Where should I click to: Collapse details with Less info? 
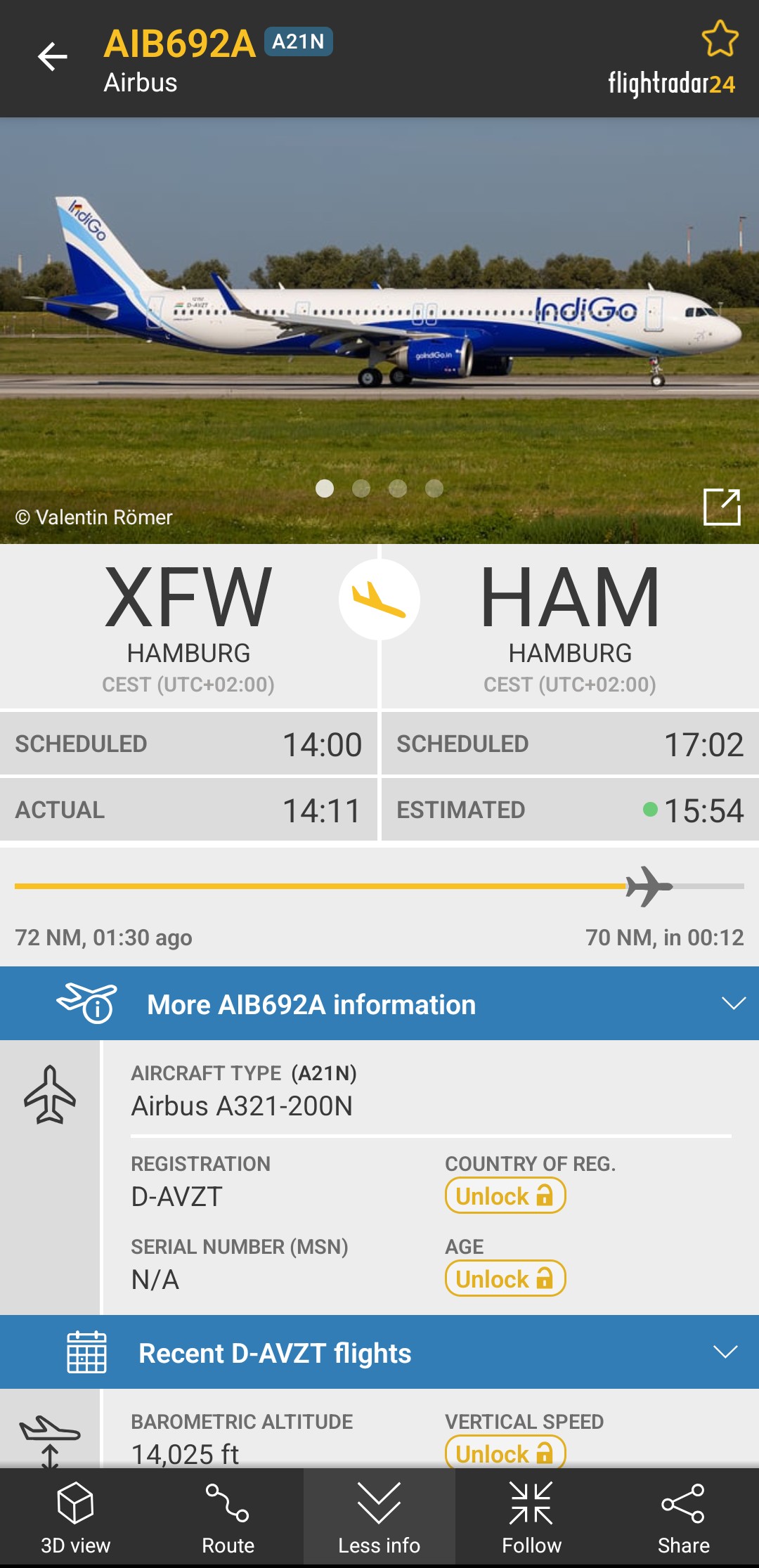click(379, 1518)
